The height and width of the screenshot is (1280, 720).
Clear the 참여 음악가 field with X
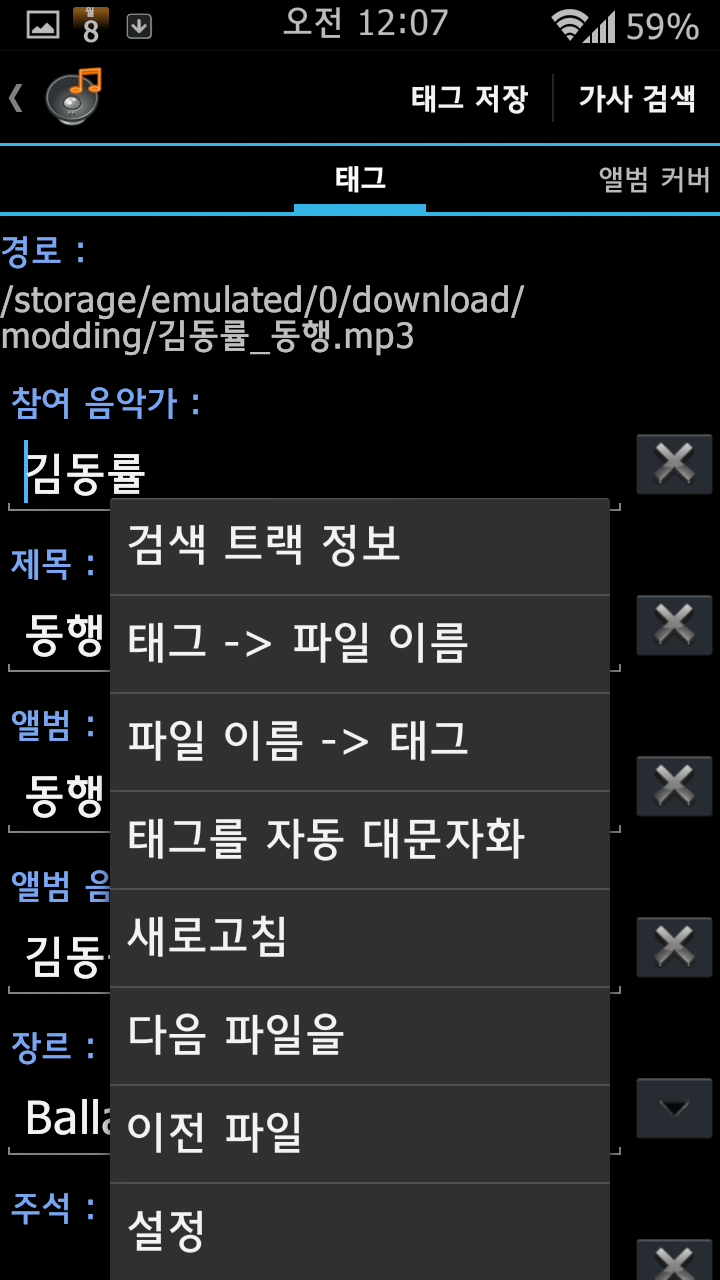pos(674,464)
